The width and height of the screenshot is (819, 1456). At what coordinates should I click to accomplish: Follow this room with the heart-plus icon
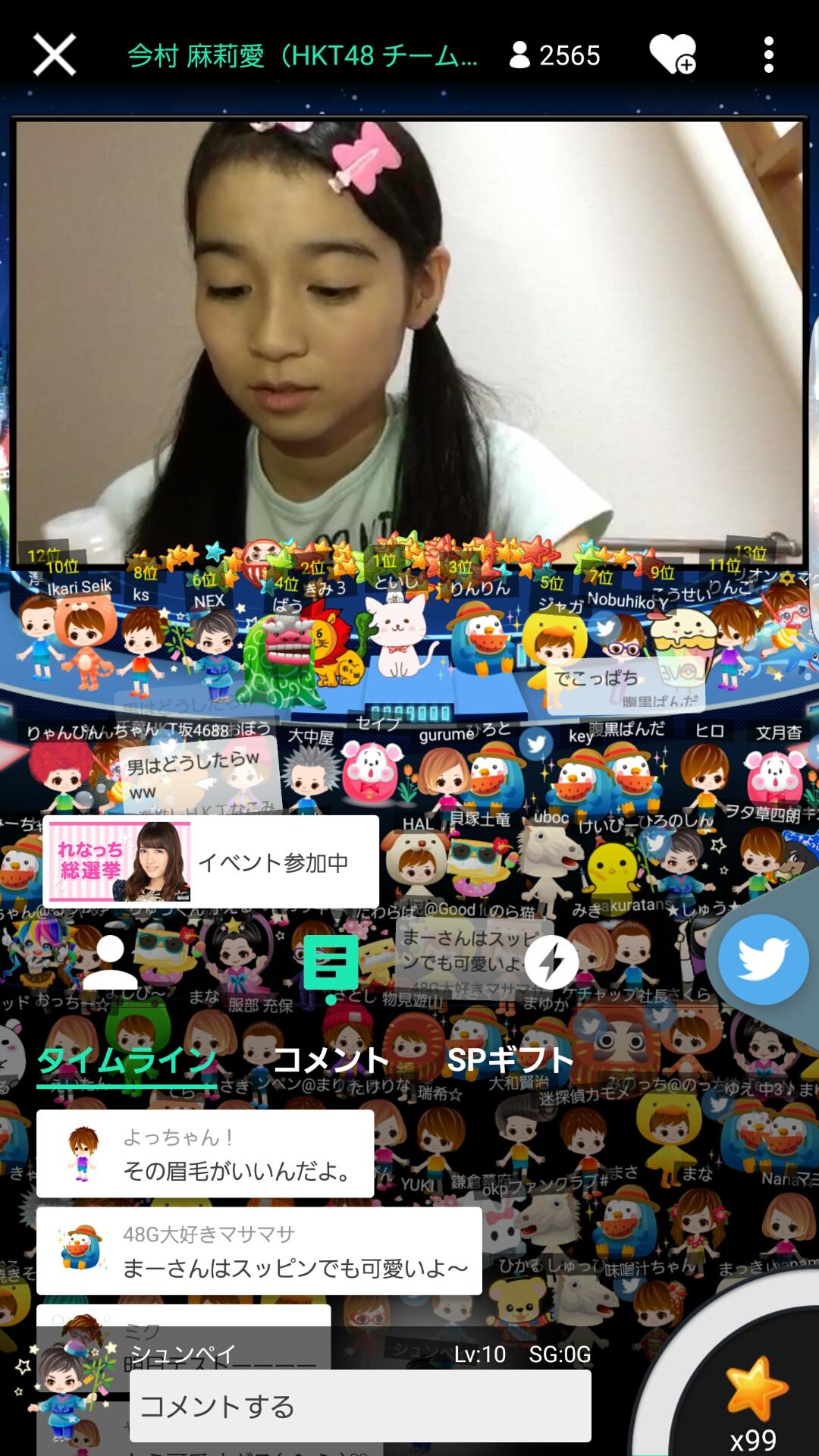click(673, 55)
